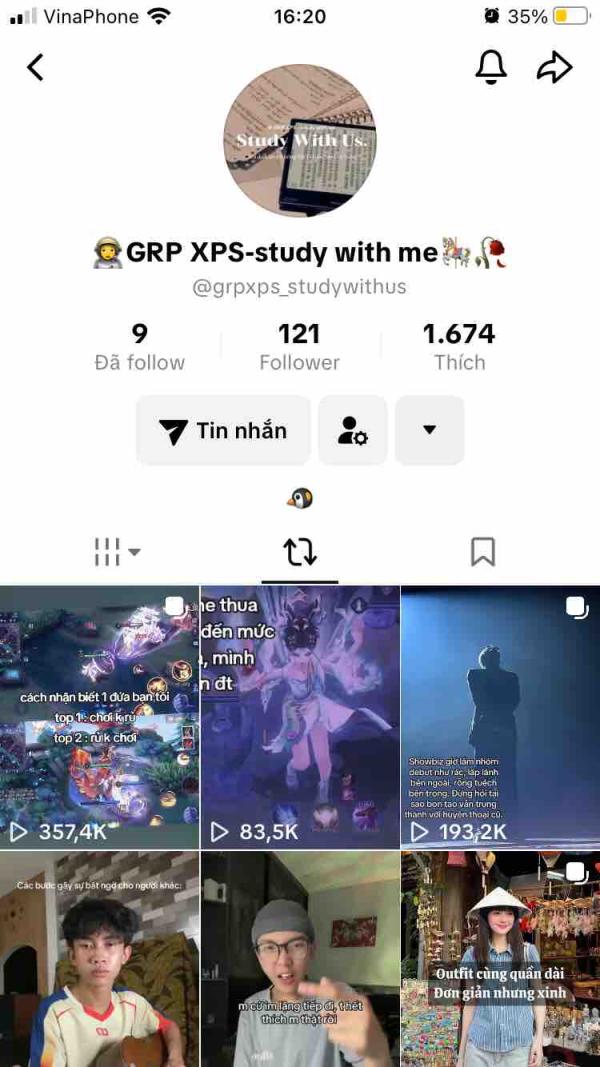
Task: Play the video with 83,5K views
Action: pos(300,717)
